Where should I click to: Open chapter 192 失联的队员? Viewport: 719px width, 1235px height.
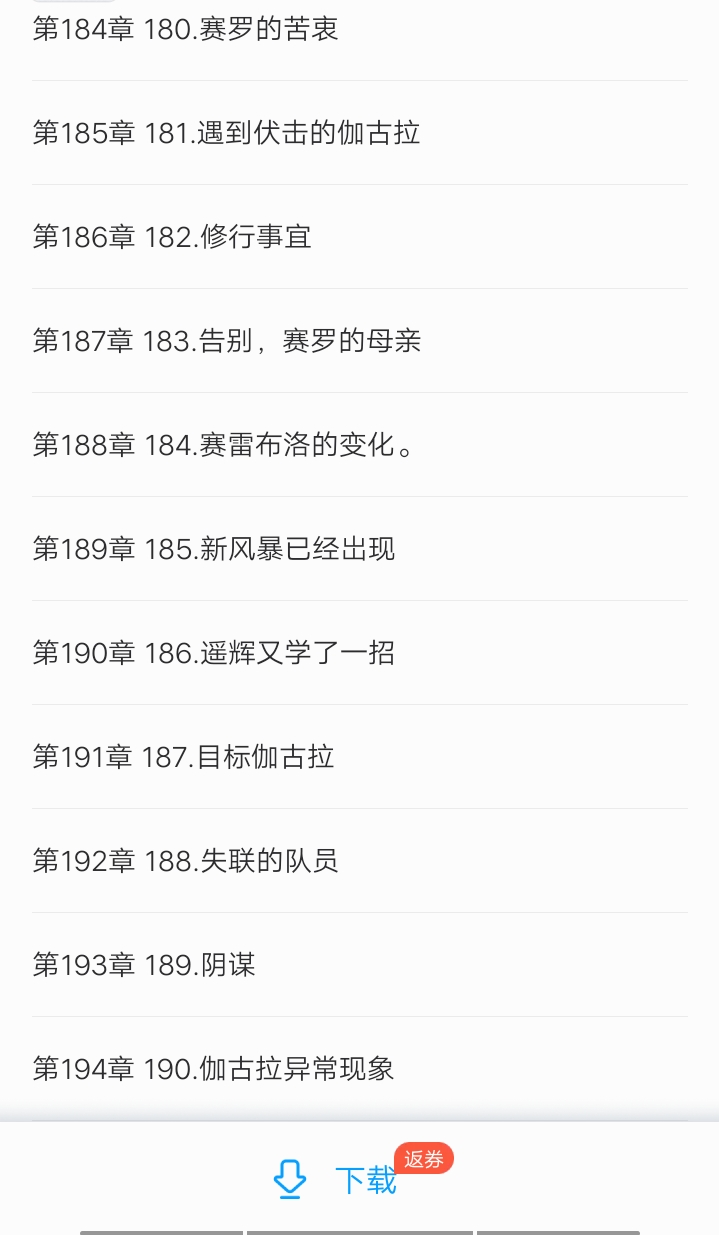click(186, 861)
